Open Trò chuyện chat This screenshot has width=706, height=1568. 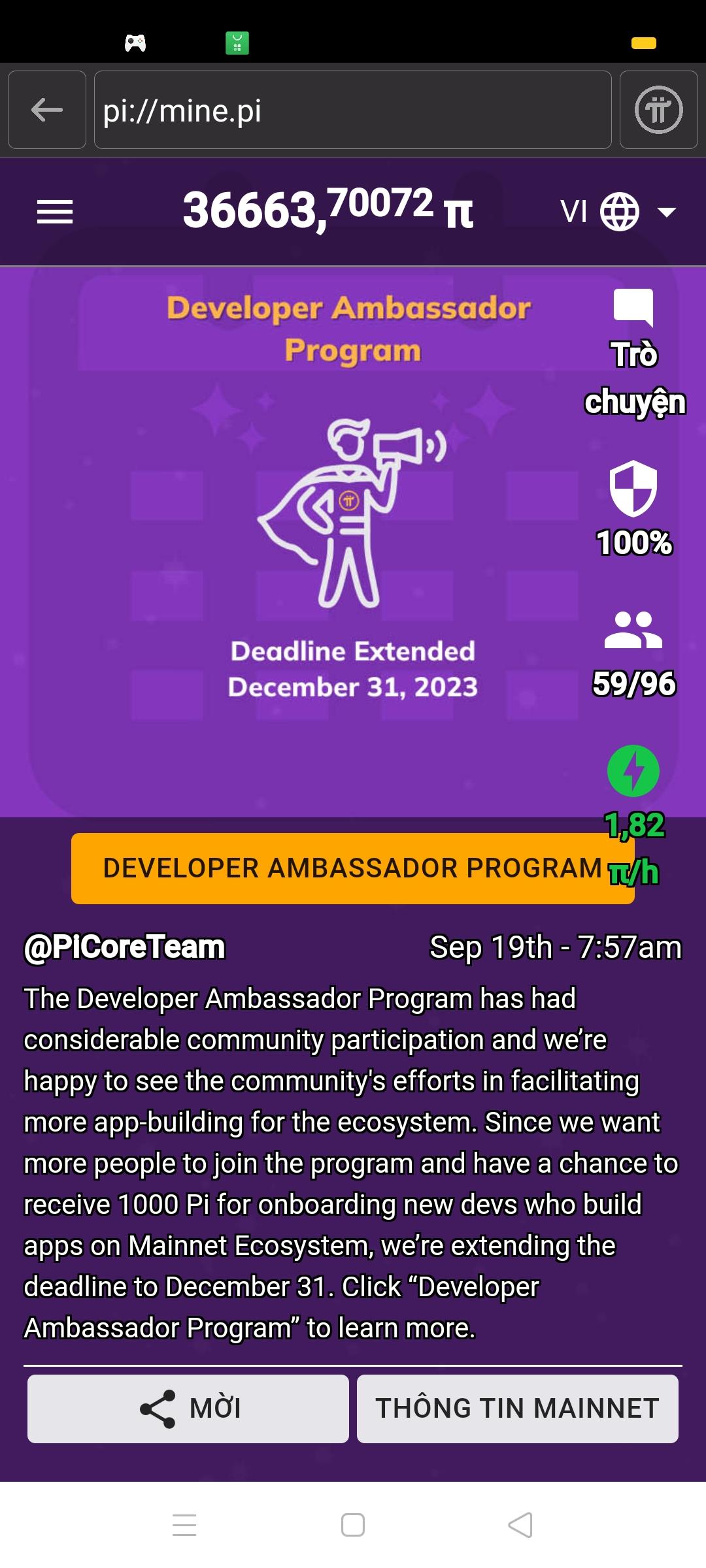[x=633, y=353]
